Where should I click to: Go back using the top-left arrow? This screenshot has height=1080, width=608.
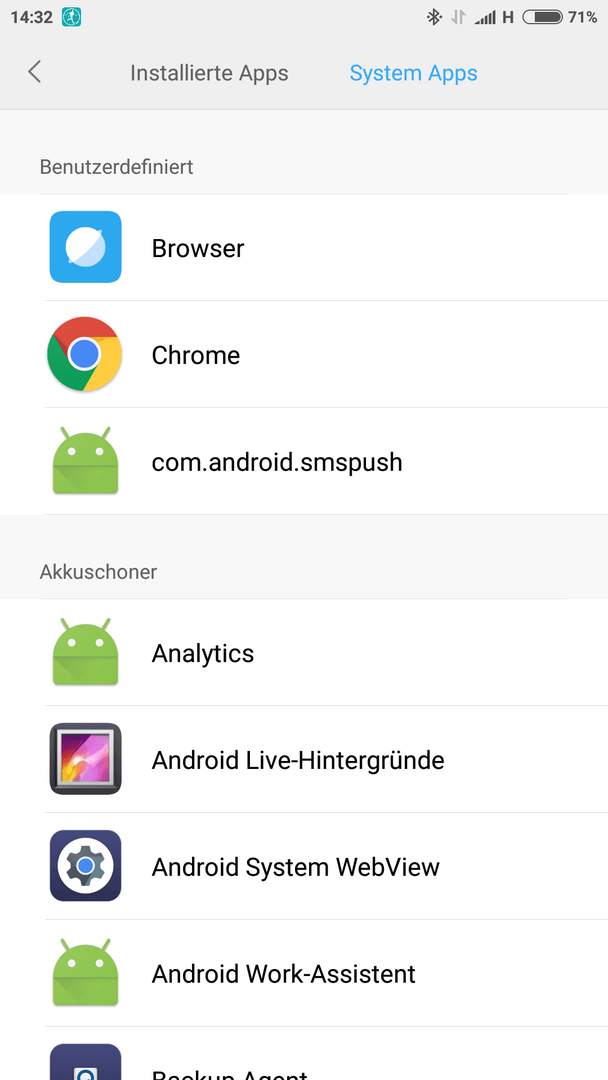pos(34,72)
